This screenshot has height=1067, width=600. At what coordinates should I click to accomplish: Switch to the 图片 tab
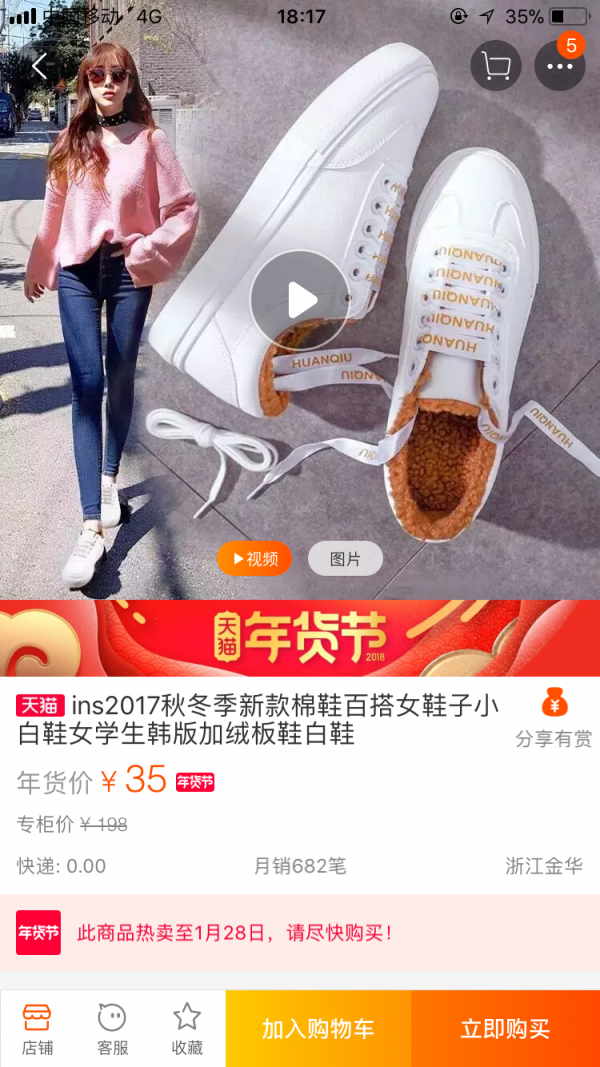pos(346,559)
